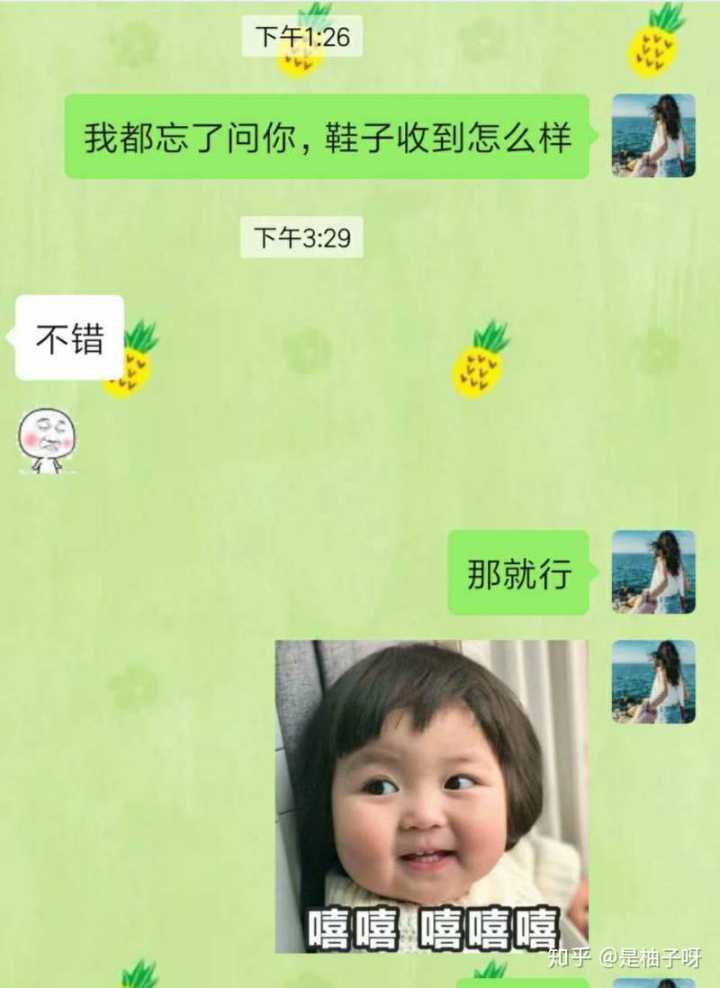Open the sender avatar beside the 鞋子收到怎么样 message
Image resolution: width=720 pixels, height=988 pixels.
click(x=653, y=135)
